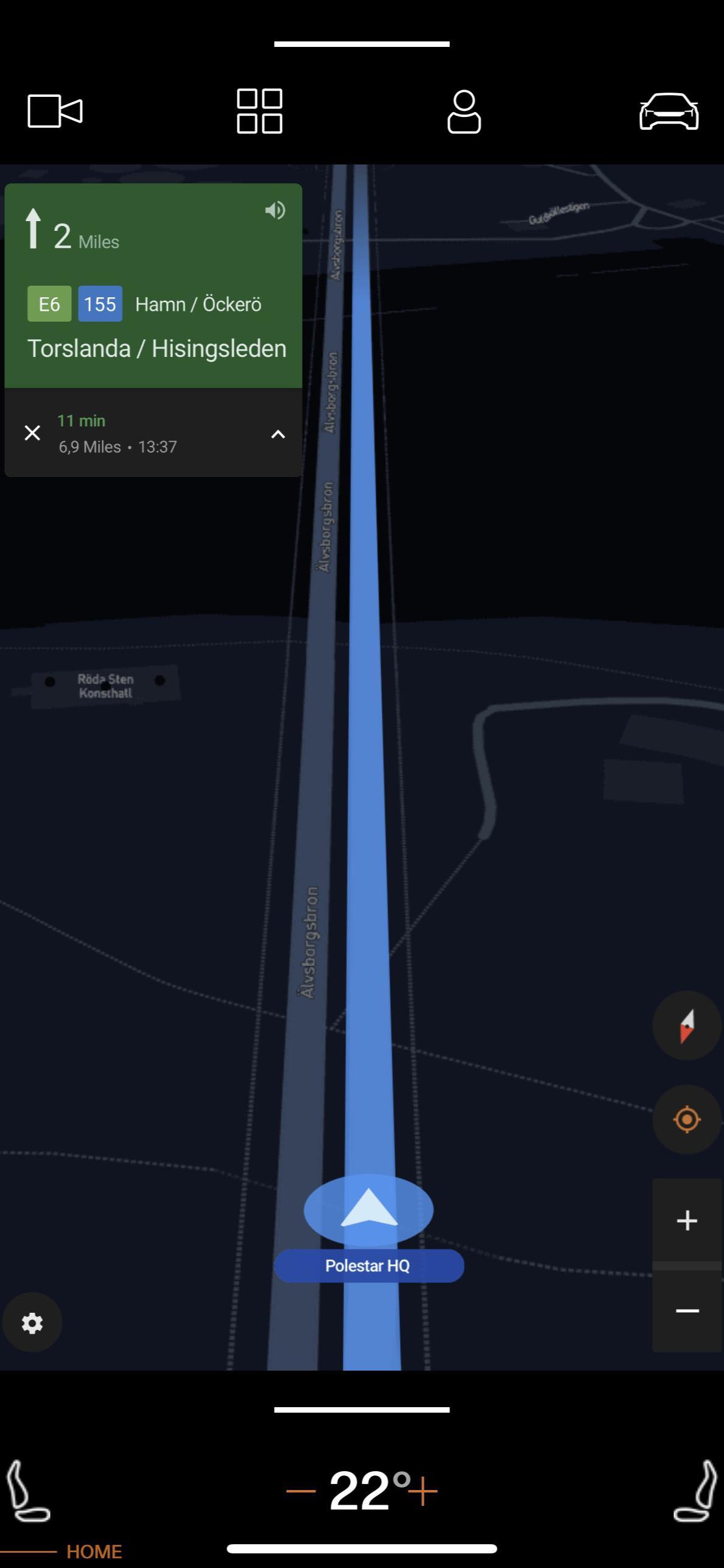The image size is (724, 1568).
Task: Zoom in on the map
Action: pyautogui.click(x=687, y=1220)
